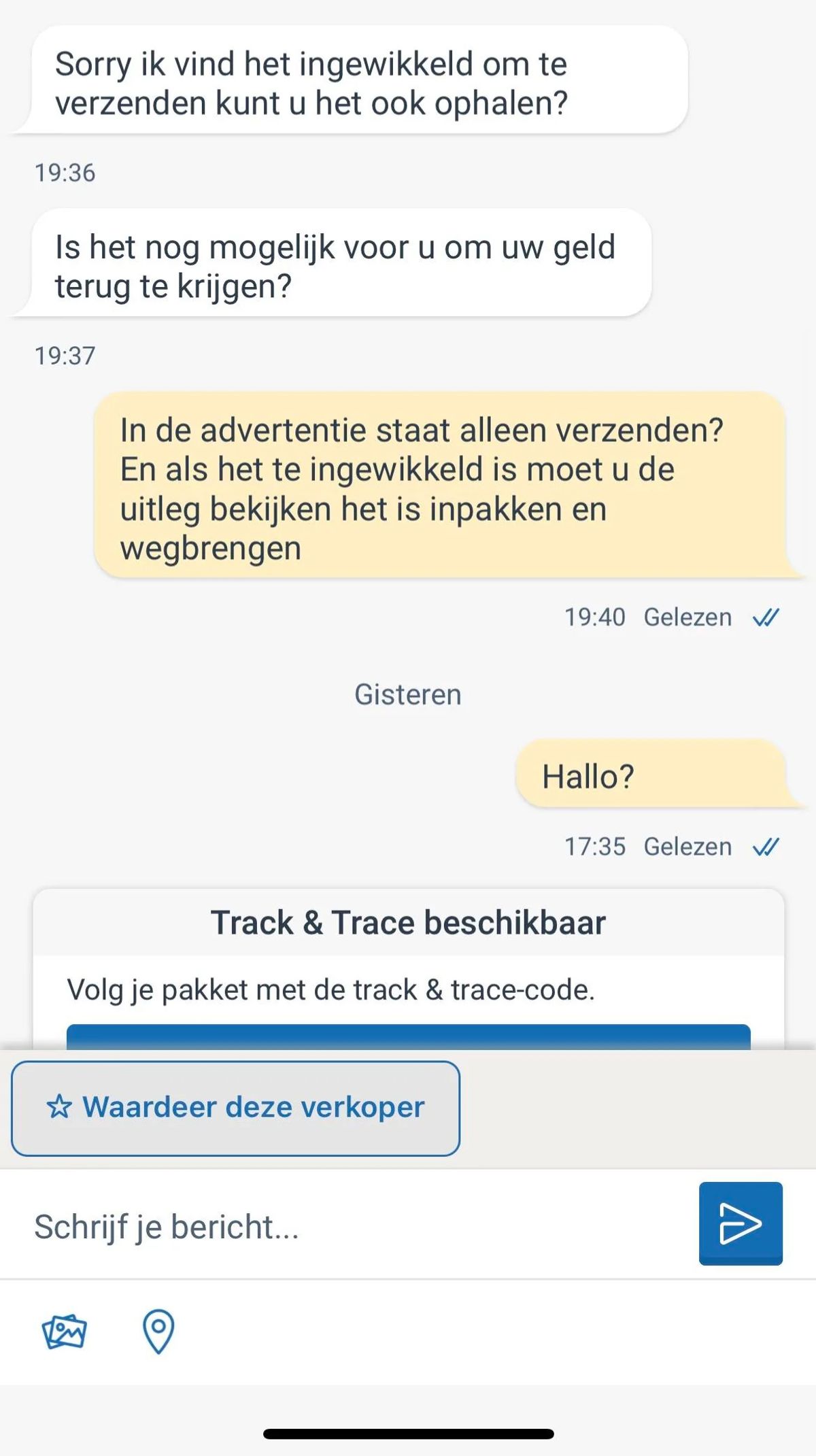Send the message with the arrow button

click(x=740, y=1223)
